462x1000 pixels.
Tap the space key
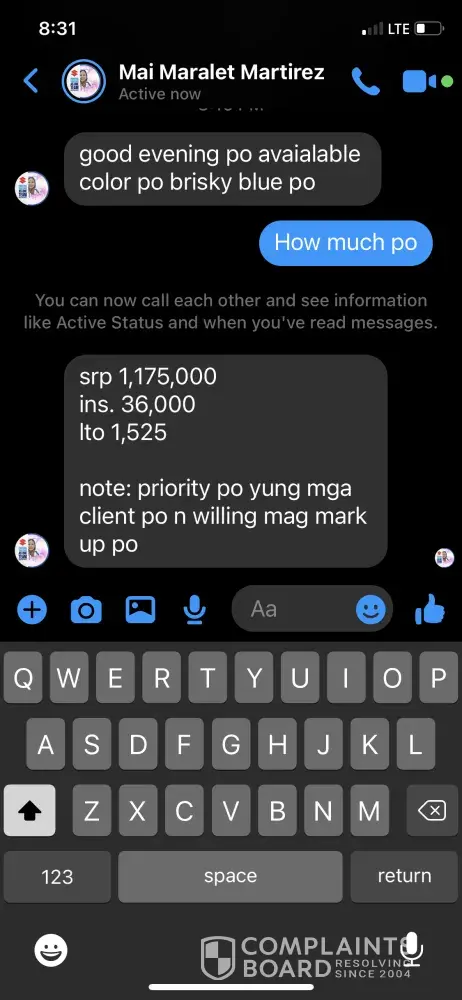(230, 876)
